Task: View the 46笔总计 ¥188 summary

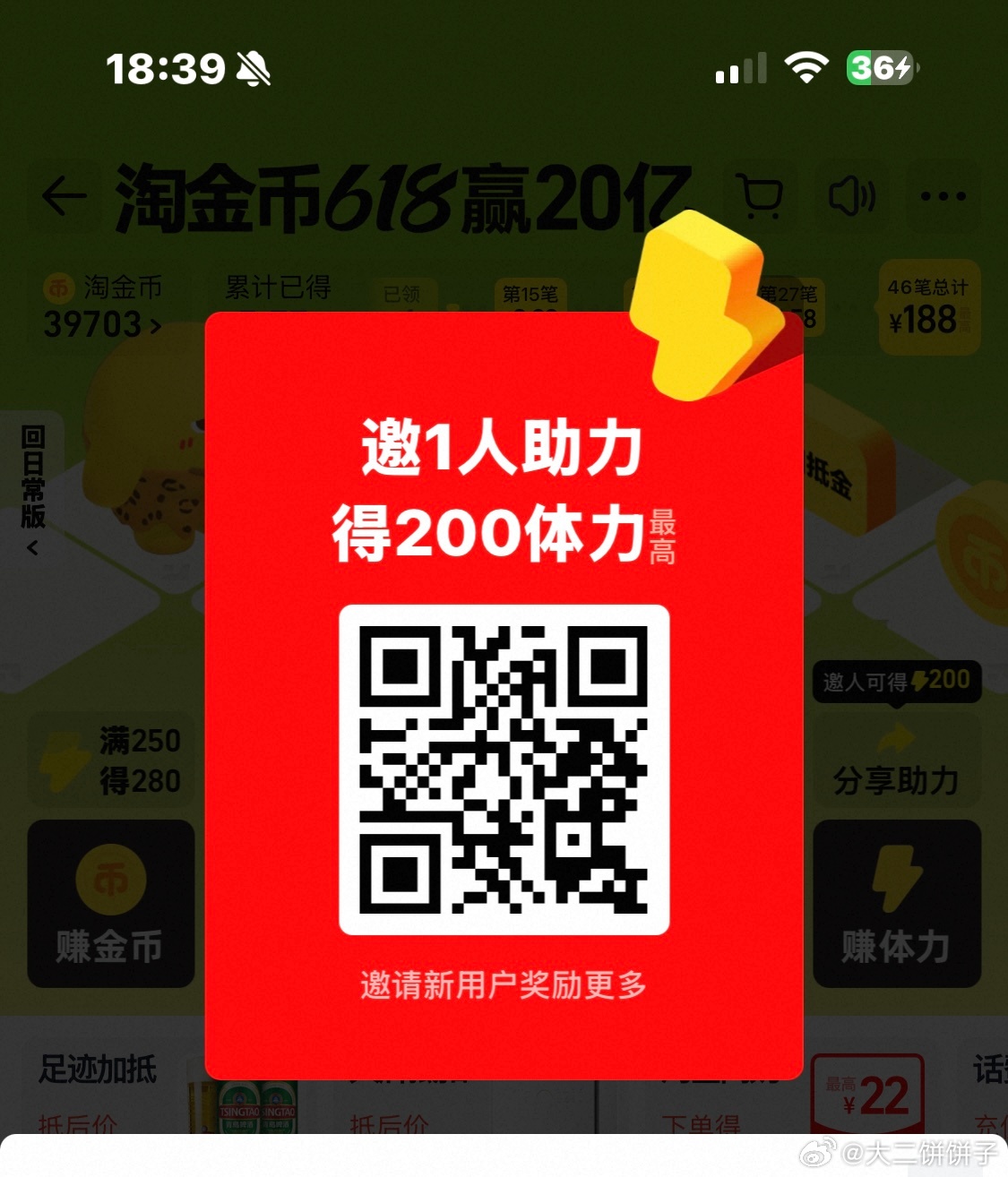Action: coord(929,306)
